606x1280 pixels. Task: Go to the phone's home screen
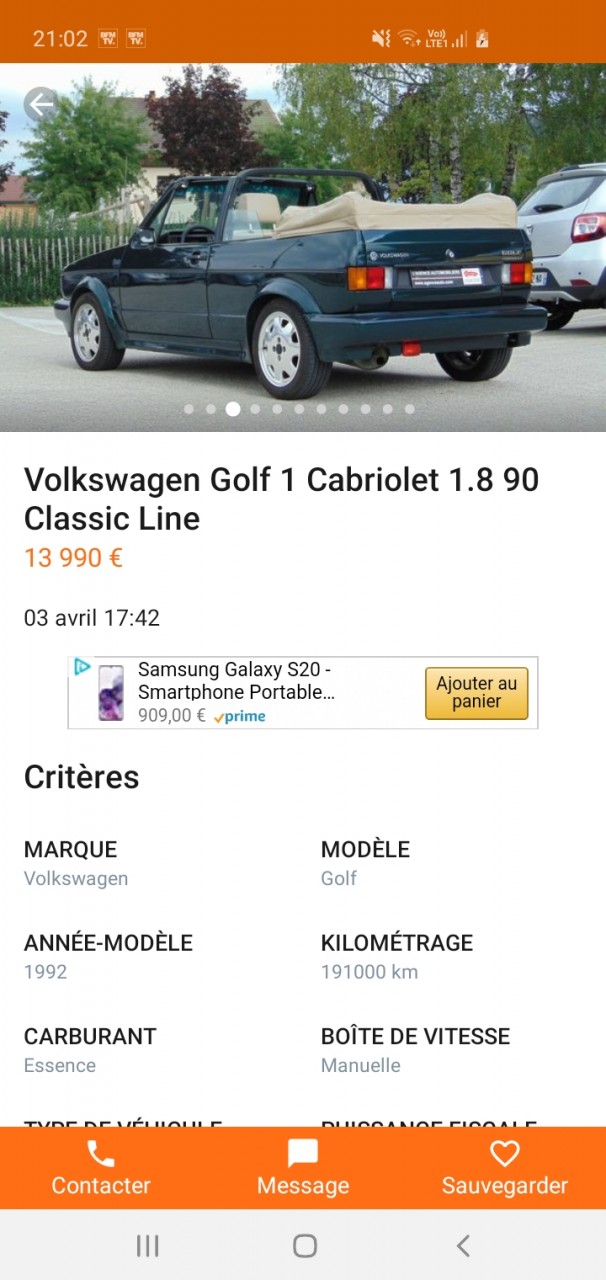(304, 1245)
